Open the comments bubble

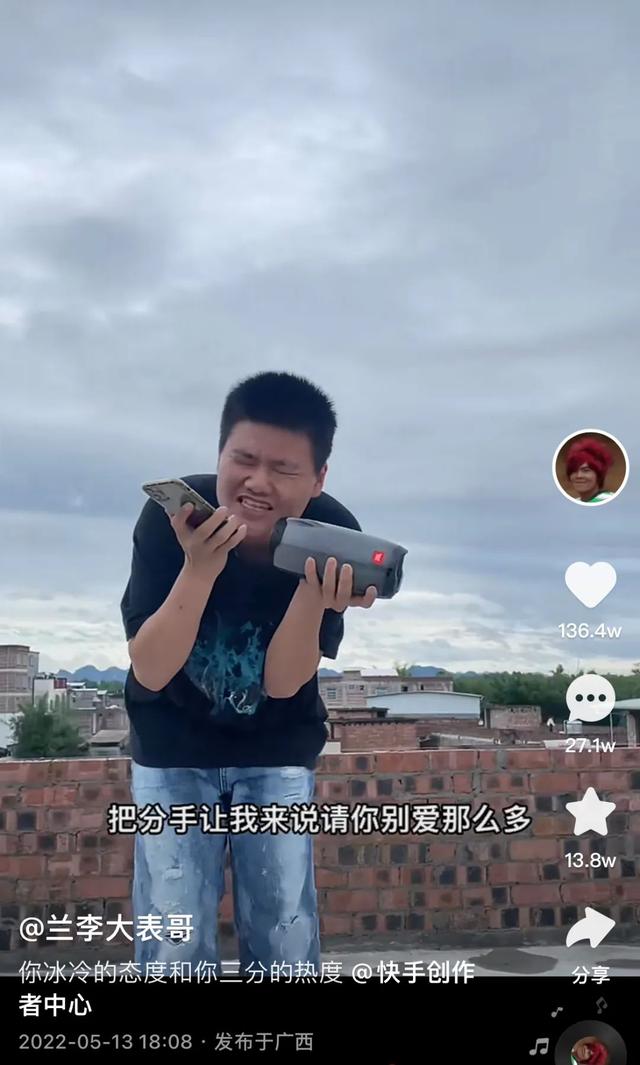(x=590, y=699)
